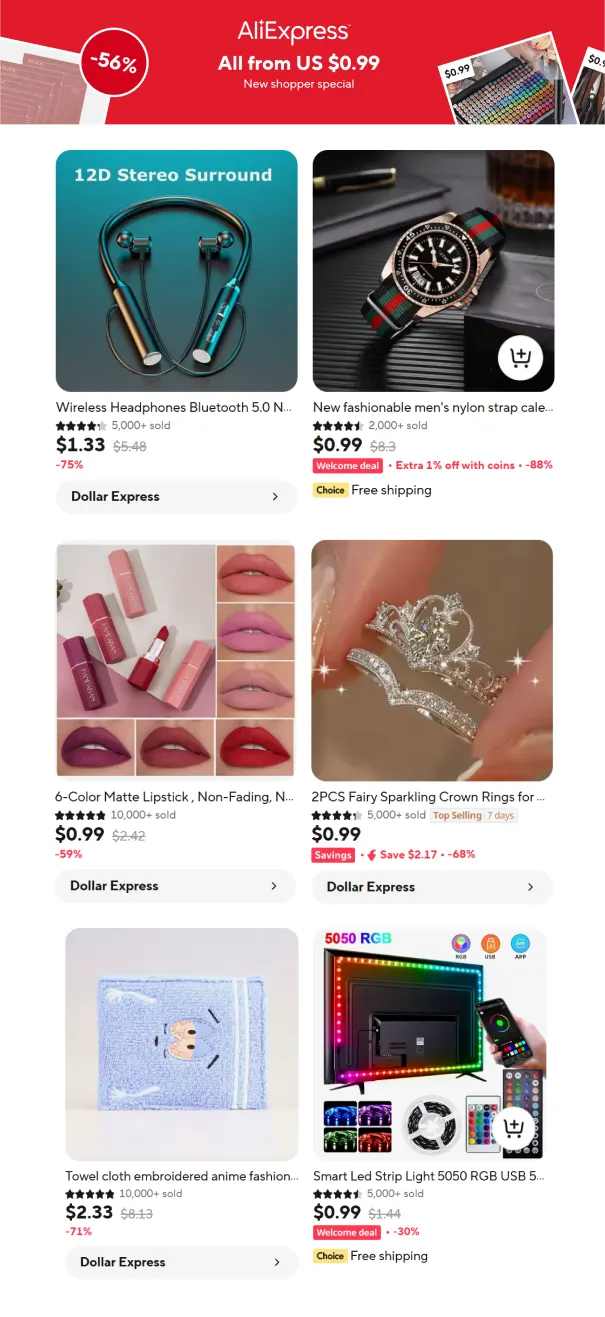Open the 6-Color Matte Lipstick item
The image size is (605, 1317).
coord(175,660)
